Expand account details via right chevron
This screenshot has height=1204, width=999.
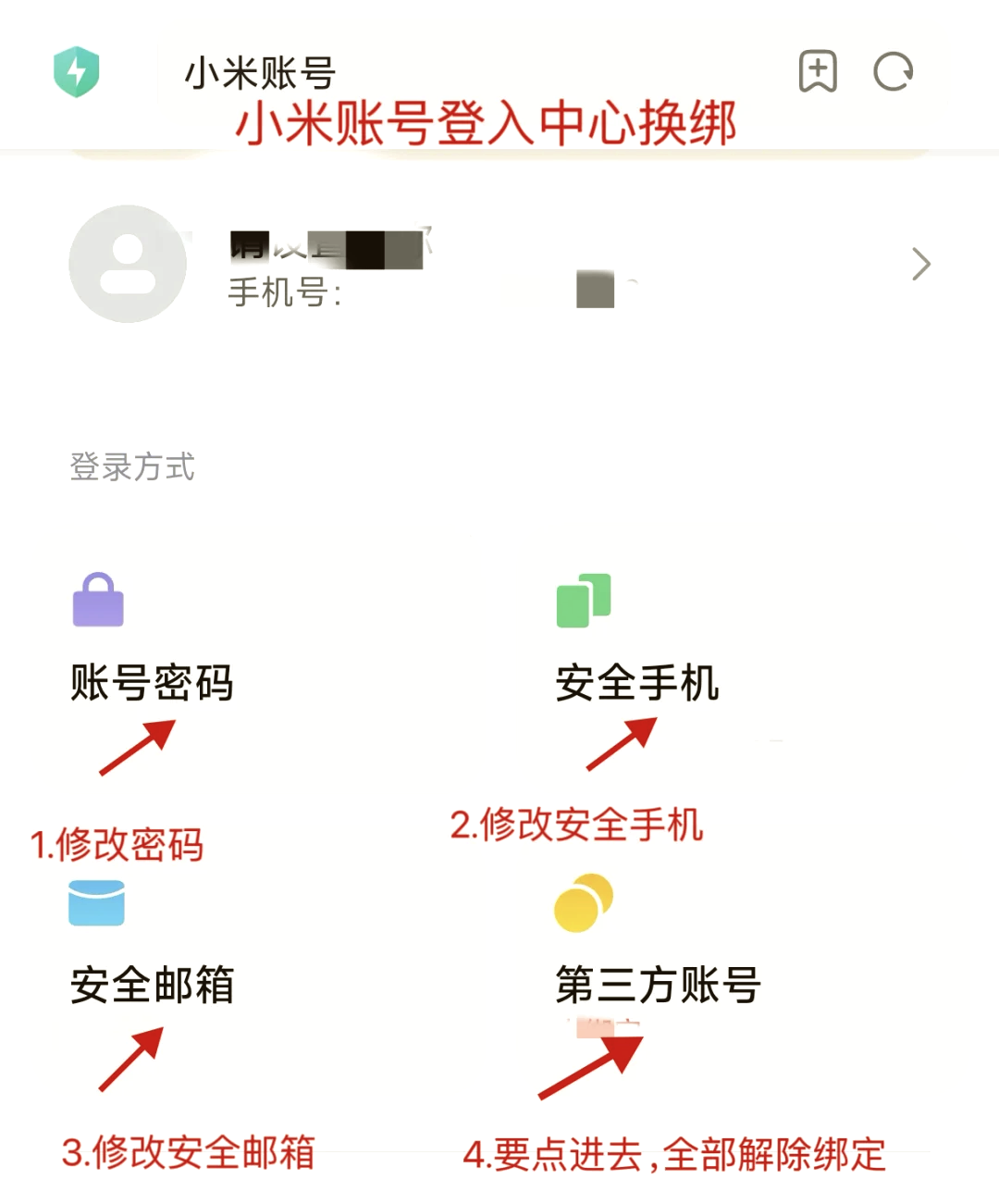(921, 264)
